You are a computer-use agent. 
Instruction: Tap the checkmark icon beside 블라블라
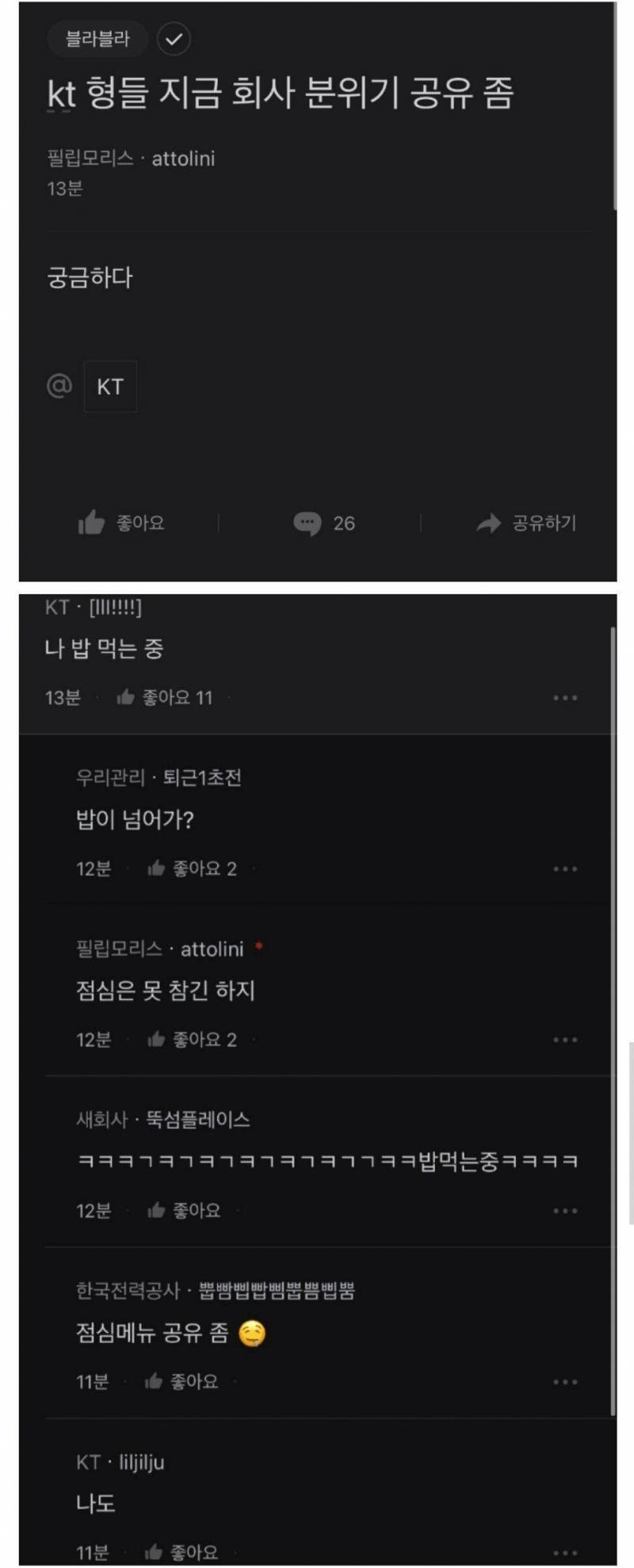174,39
